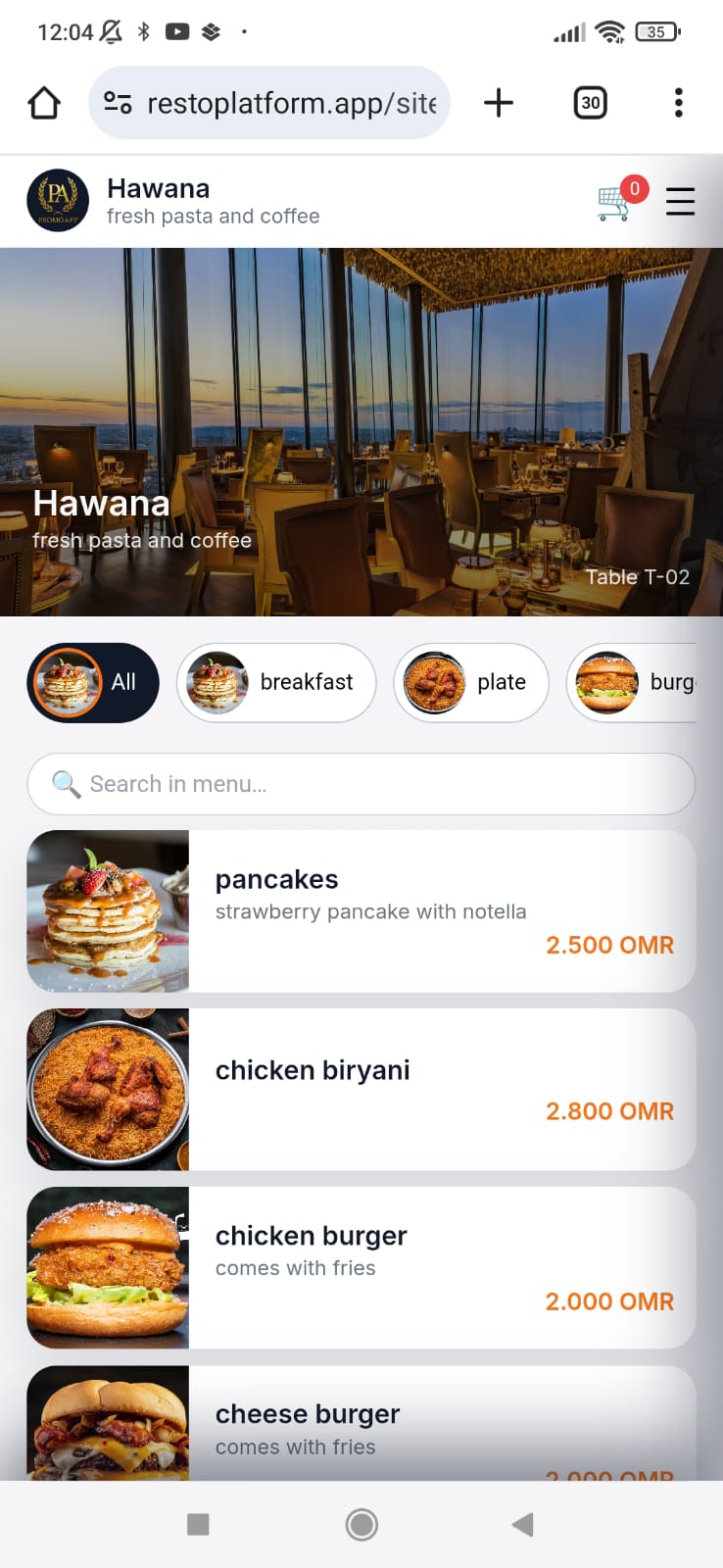The height and width of the screenshot is (1568, 723).
Task: Tap the Search in menu input field
Action: pyautogui.click(x=361, y=784)
